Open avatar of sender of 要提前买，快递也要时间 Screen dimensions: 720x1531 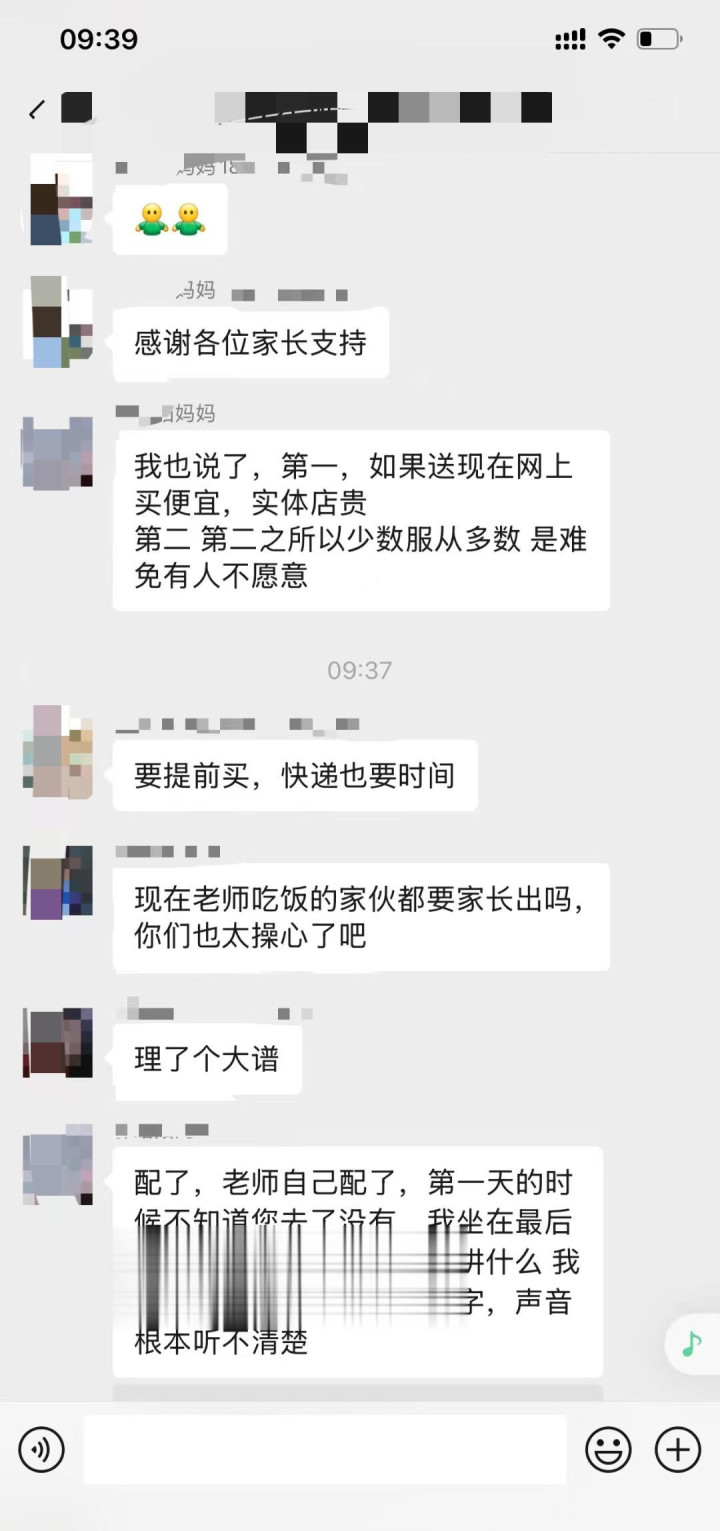click(58, 751)
